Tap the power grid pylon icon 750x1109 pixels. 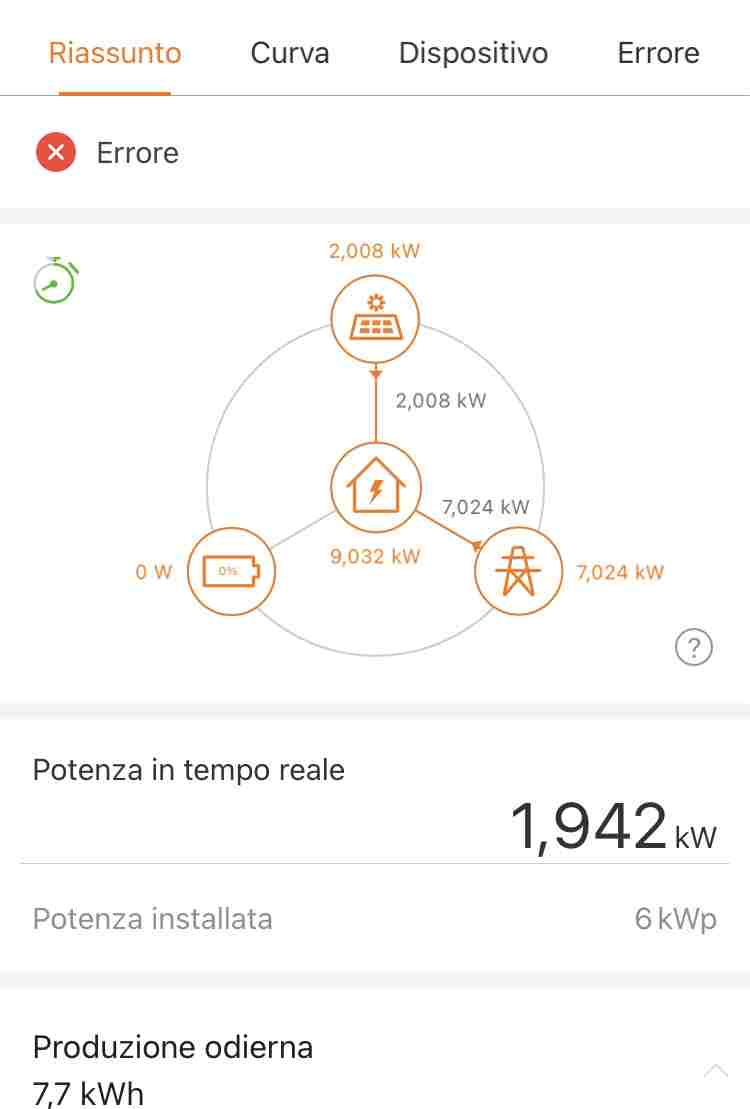pyautogui.click(x=518, y=572)
